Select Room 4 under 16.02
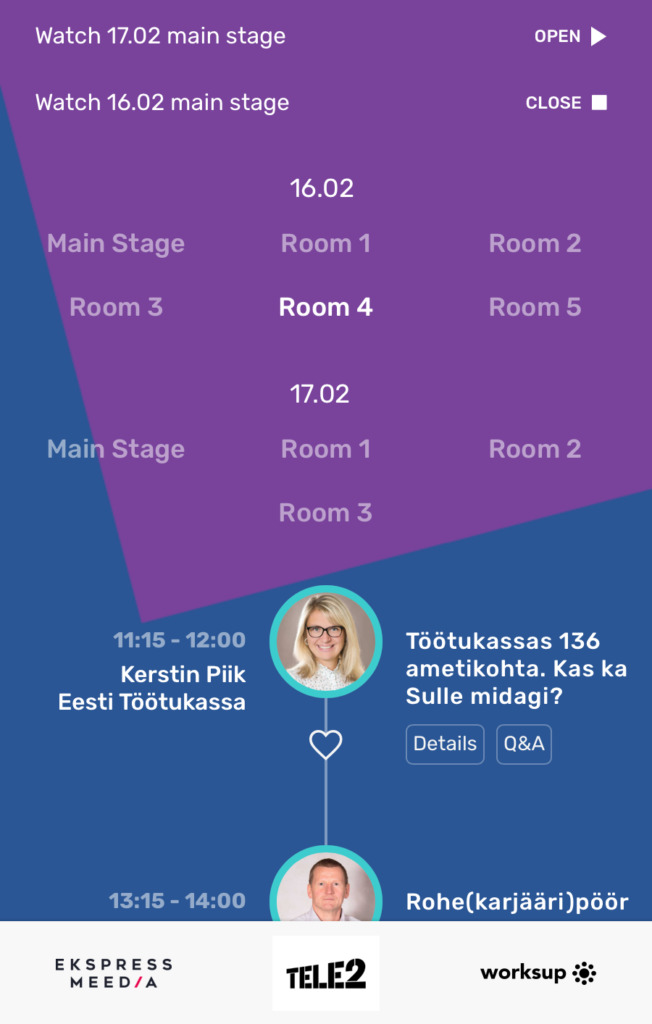652x1024 pixels. click(325, 307)
